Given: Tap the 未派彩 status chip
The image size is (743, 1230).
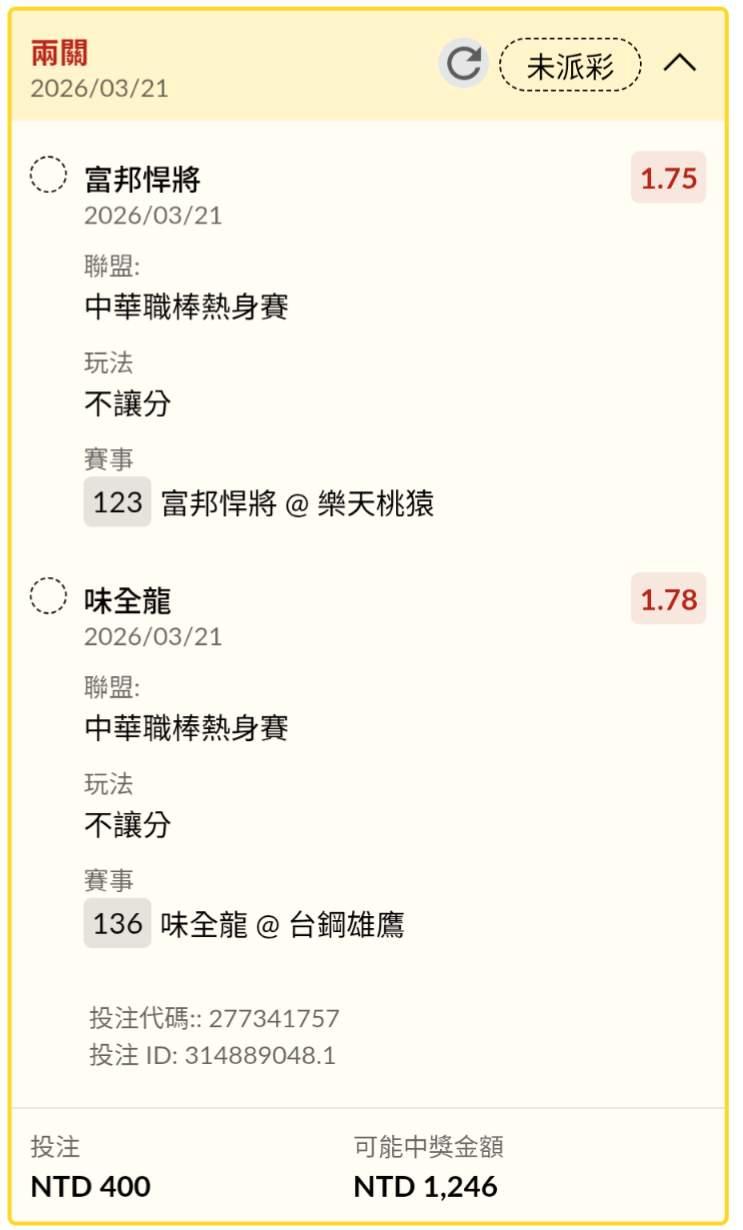Looking at the screenshot, I should (570, 65).
